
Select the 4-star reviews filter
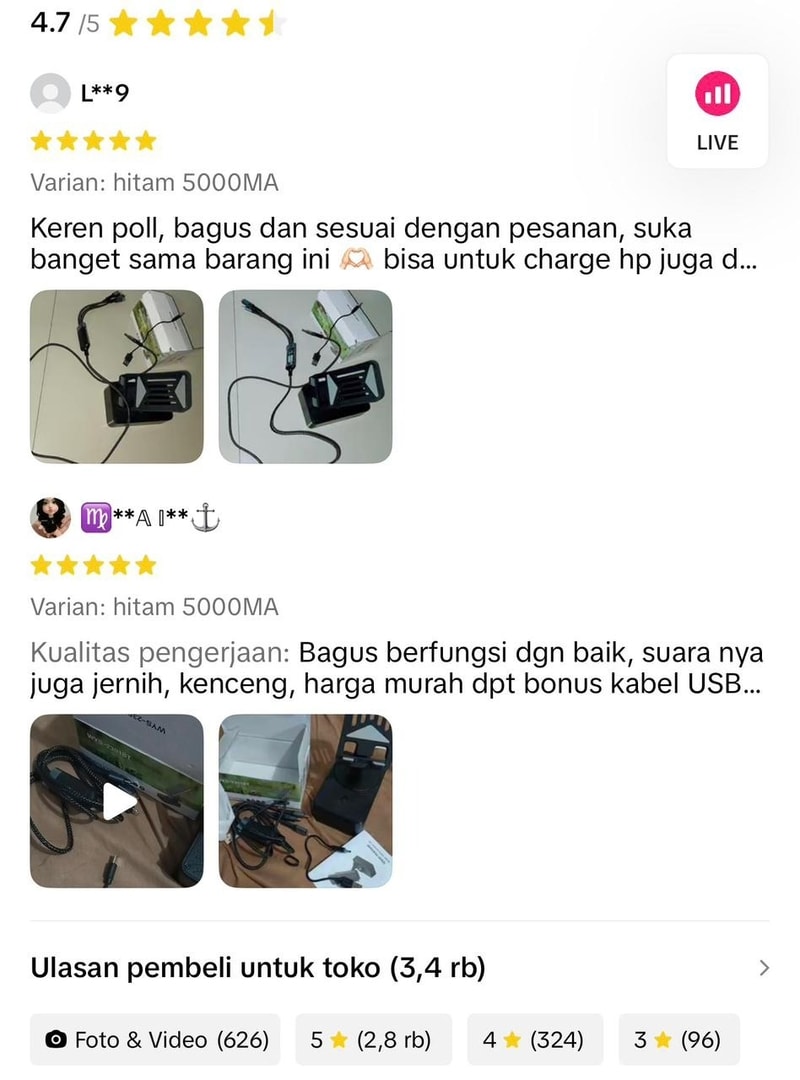tap(533, 1040)
